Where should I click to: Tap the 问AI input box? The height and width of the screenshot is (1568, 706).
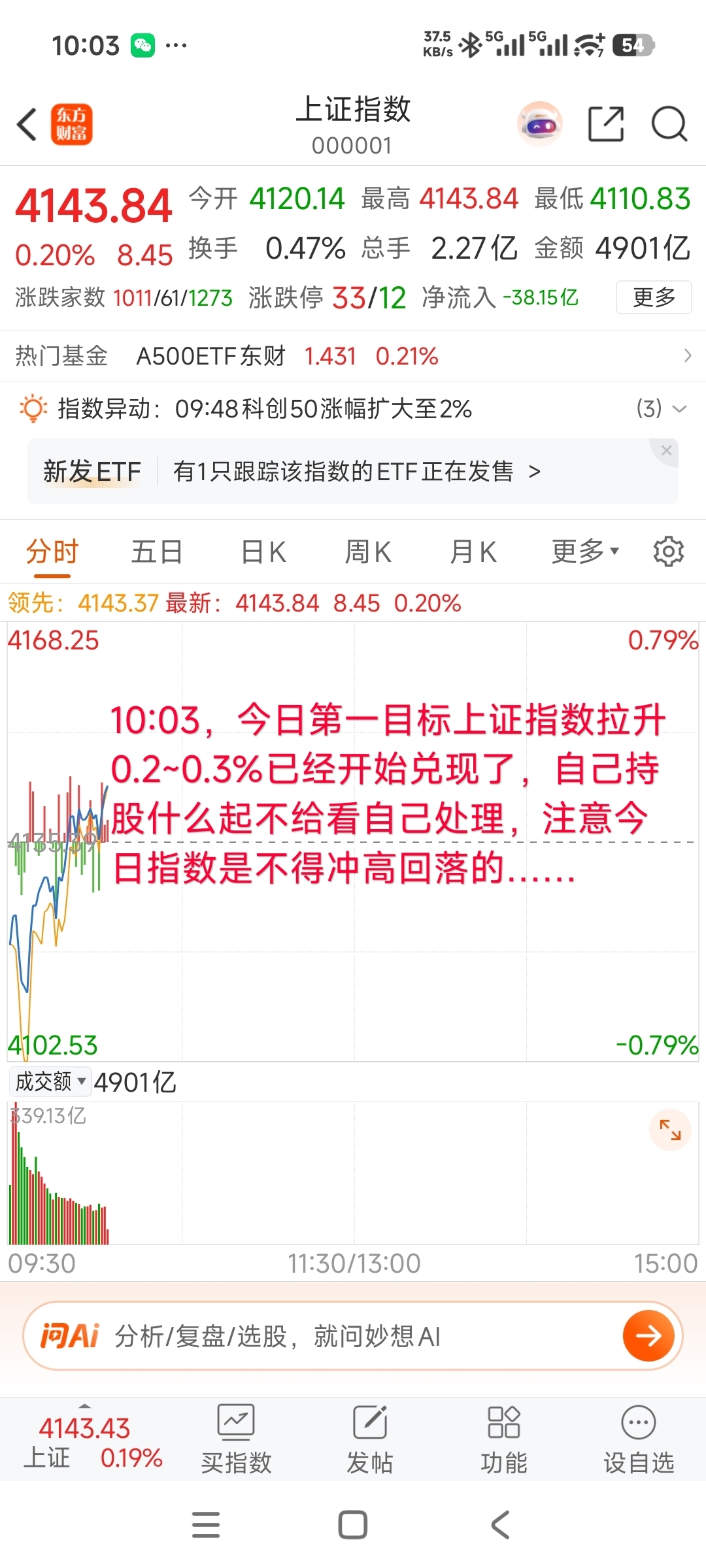point(353,1336)
